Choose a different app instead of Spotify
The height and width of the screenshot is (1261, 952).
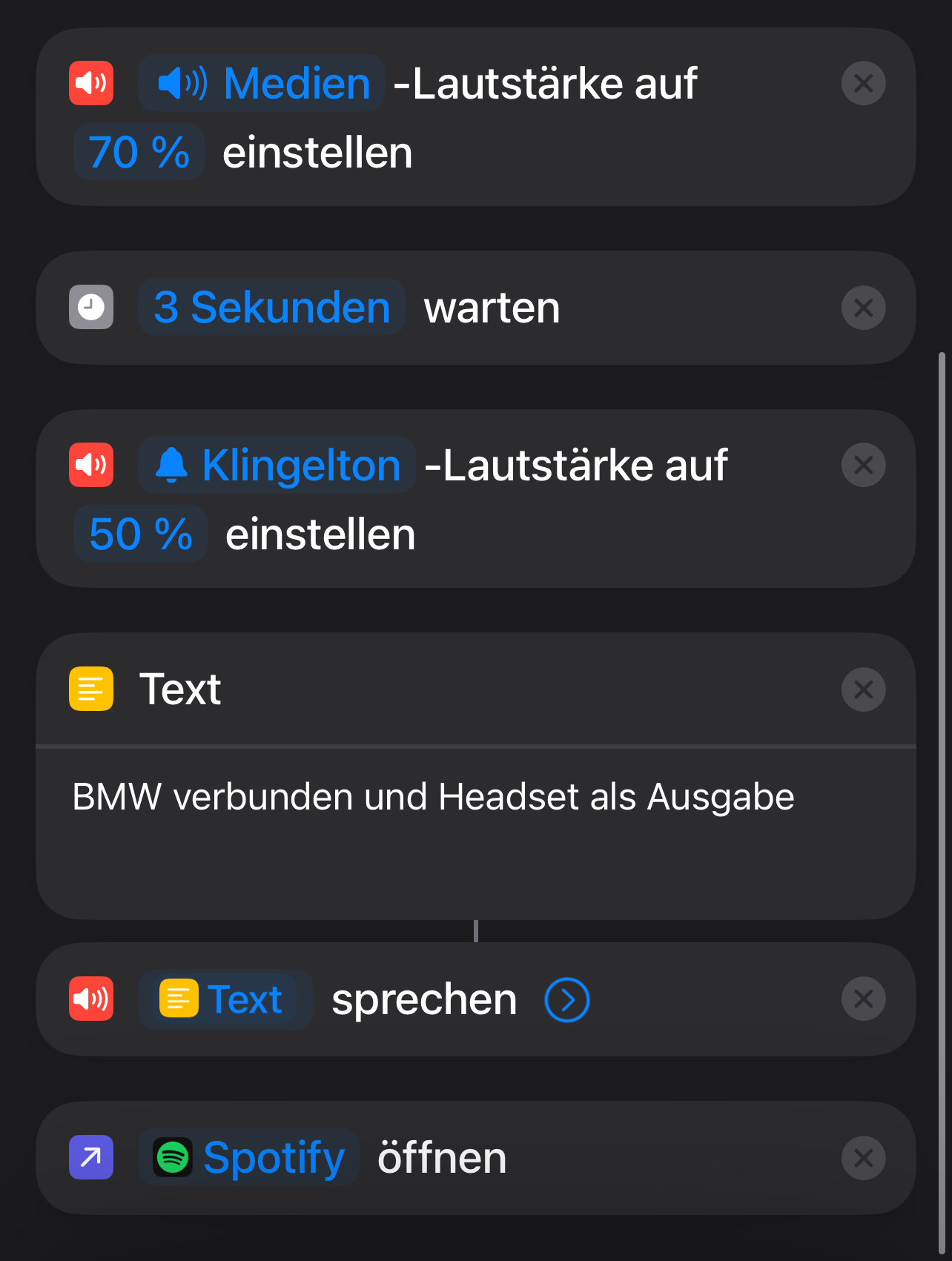click(x=249, y=1158)
